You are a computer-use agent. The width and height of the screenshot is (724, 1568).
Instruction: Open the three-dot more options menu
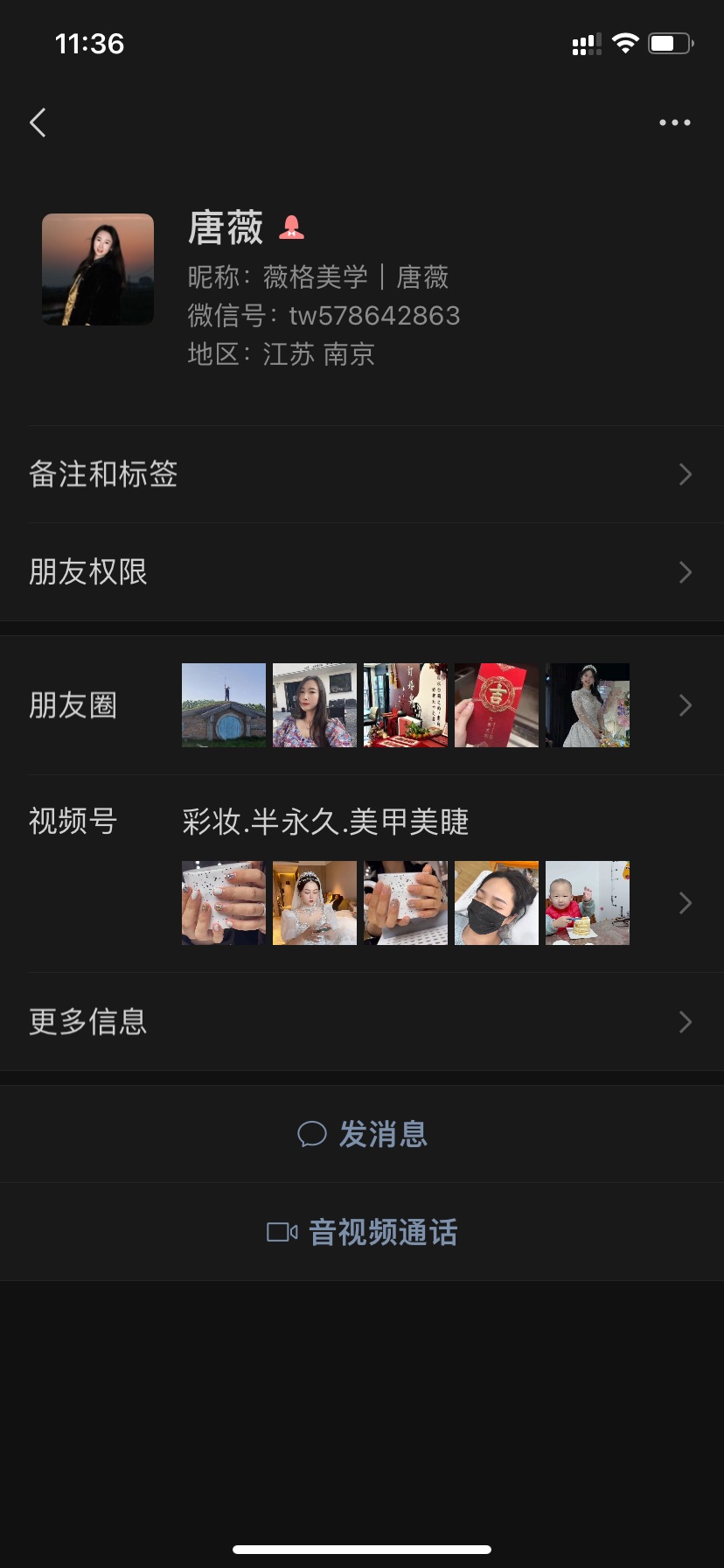point(675,122)
